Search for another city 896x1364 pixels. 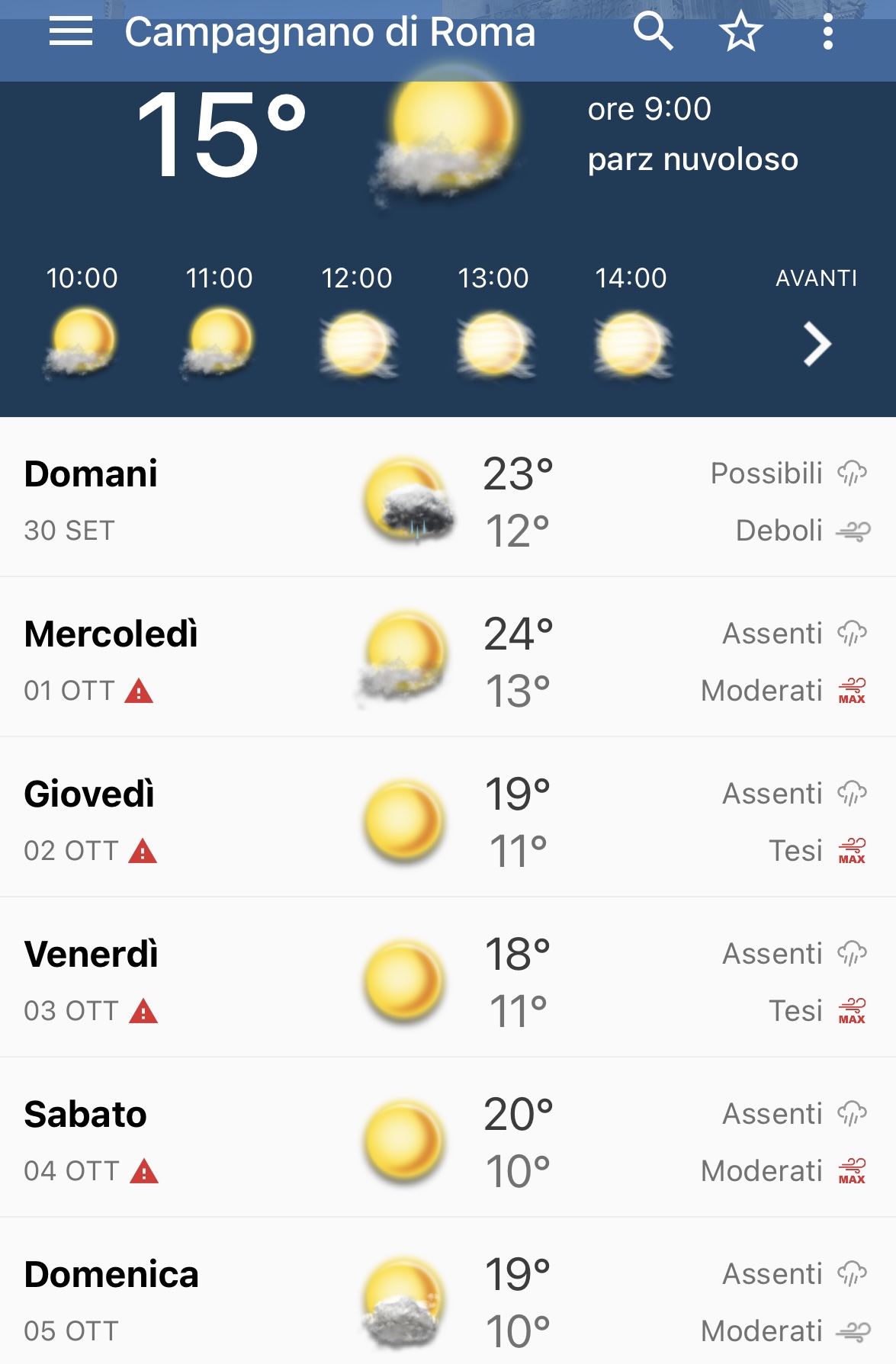tap(653, 32)
